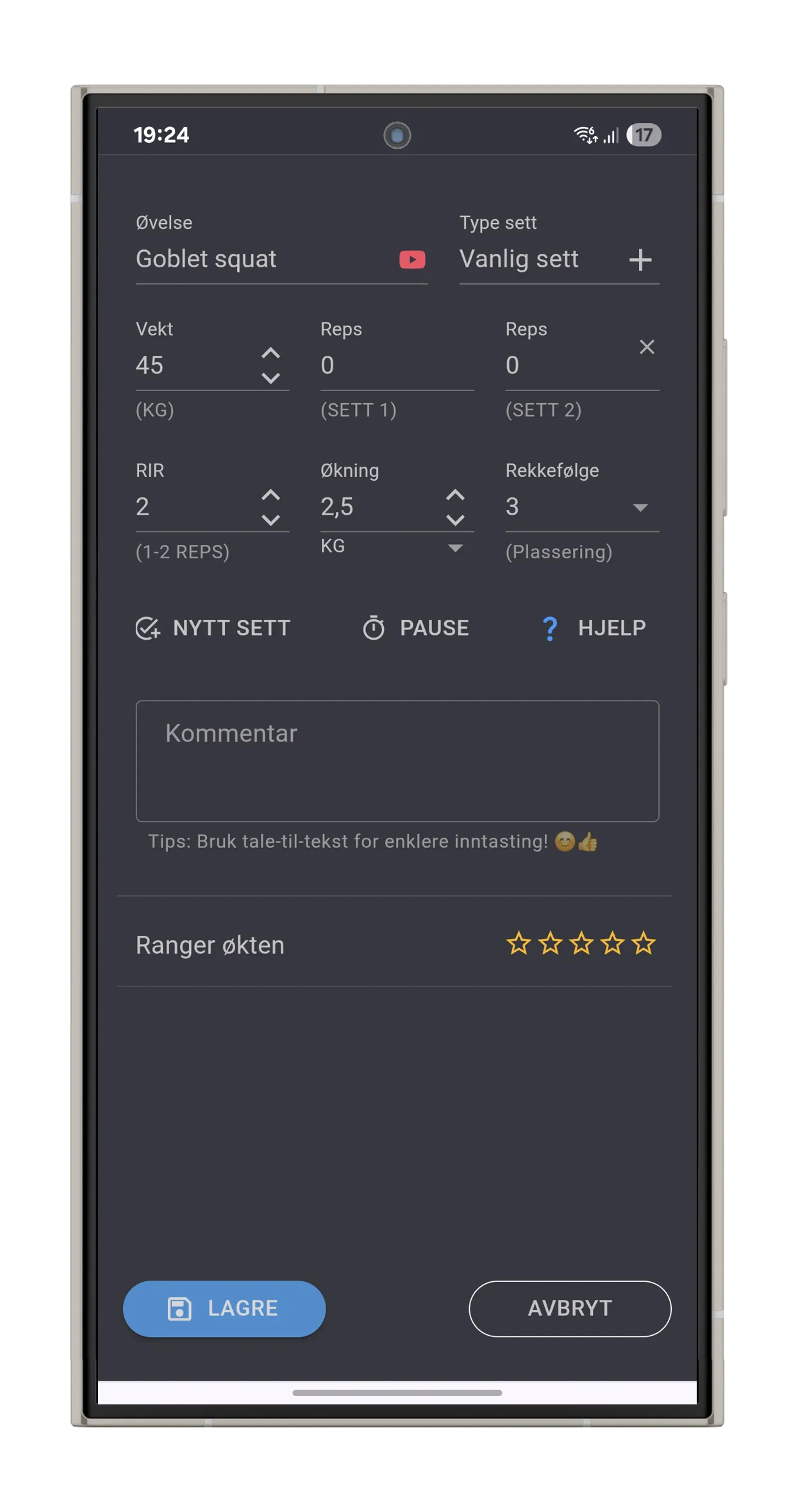Increase Vekt with the up arrow
The image size is (798, 1512).
pos(271,353)
